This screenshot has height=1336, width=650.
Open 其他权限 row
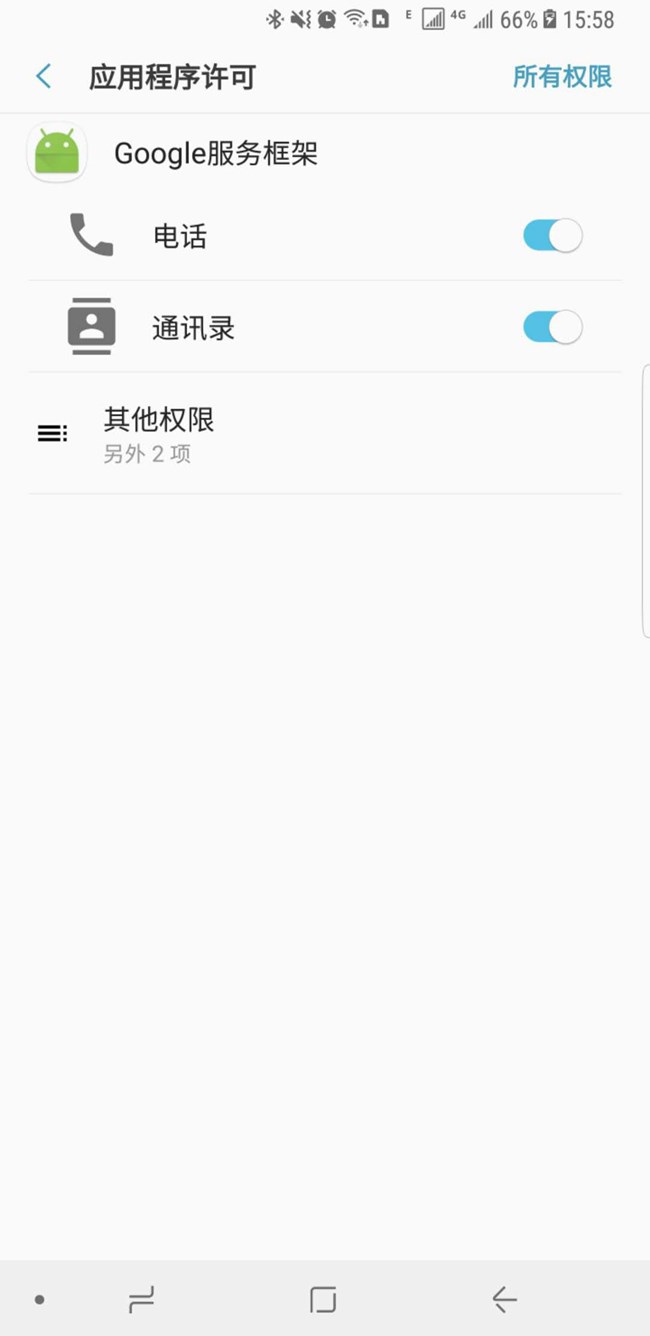(324, 433)
